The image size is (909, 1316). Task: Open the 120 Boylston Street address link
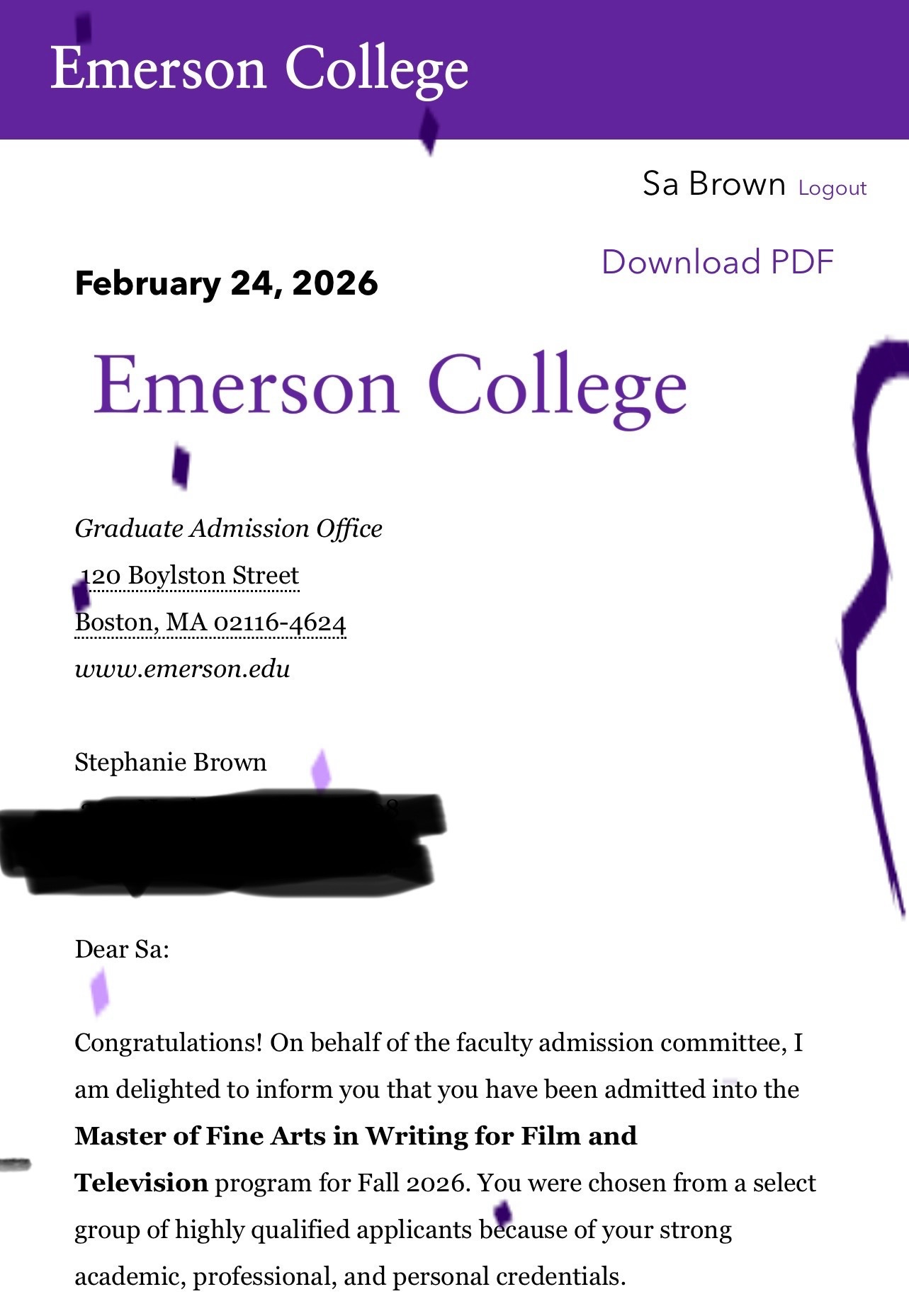(190, 575)
